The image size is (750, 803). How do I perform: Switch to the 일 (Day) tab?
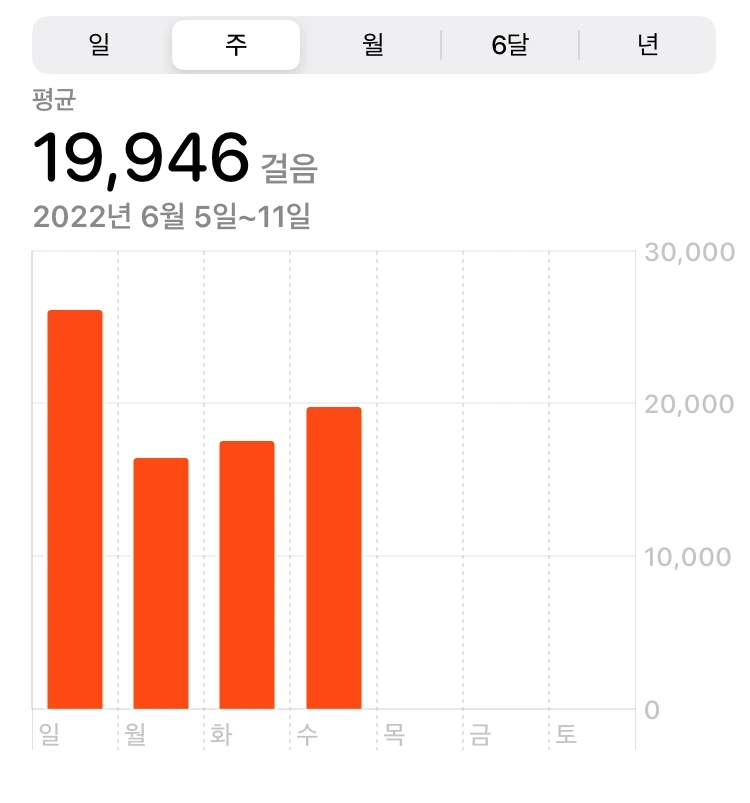[97, 45]
